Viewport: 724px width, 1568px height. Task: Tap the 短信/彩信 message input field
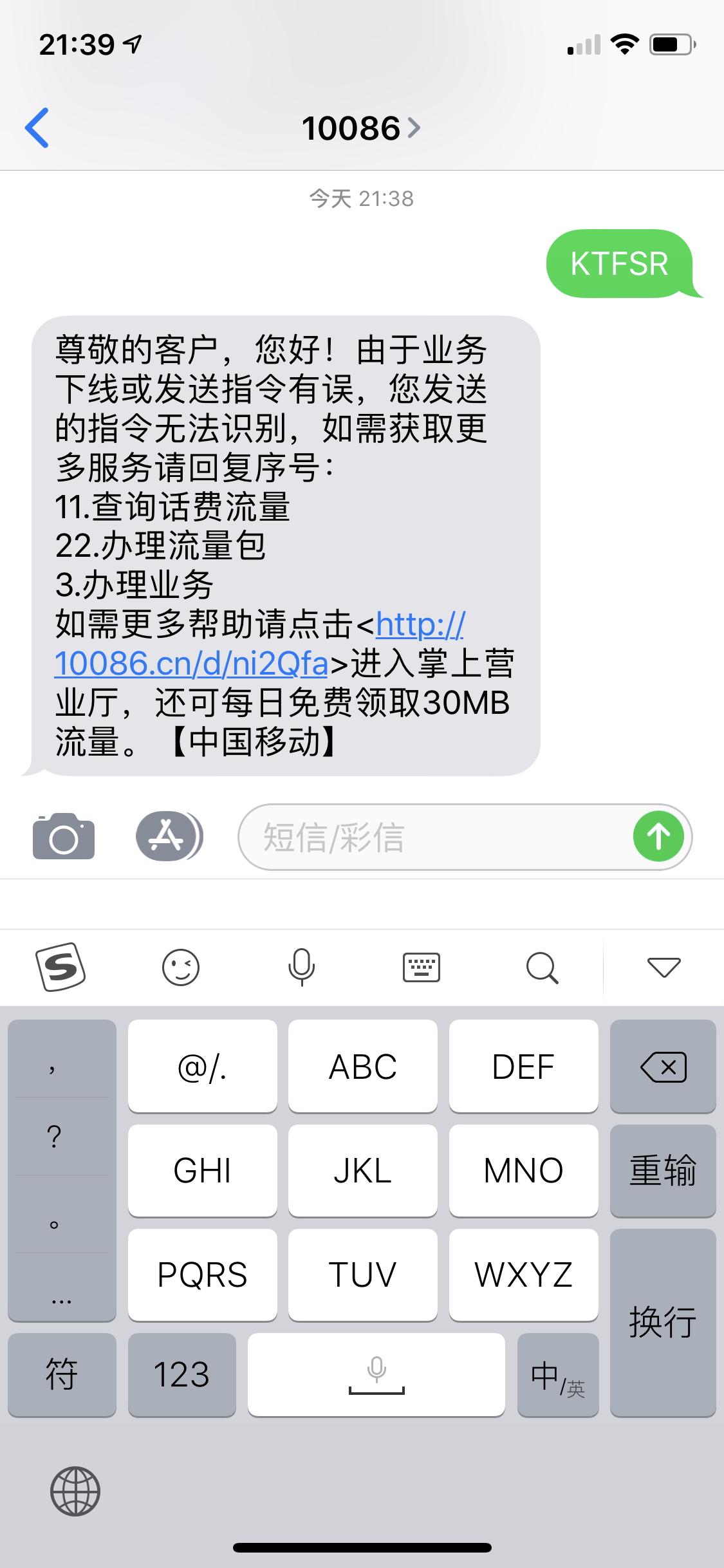386,836
